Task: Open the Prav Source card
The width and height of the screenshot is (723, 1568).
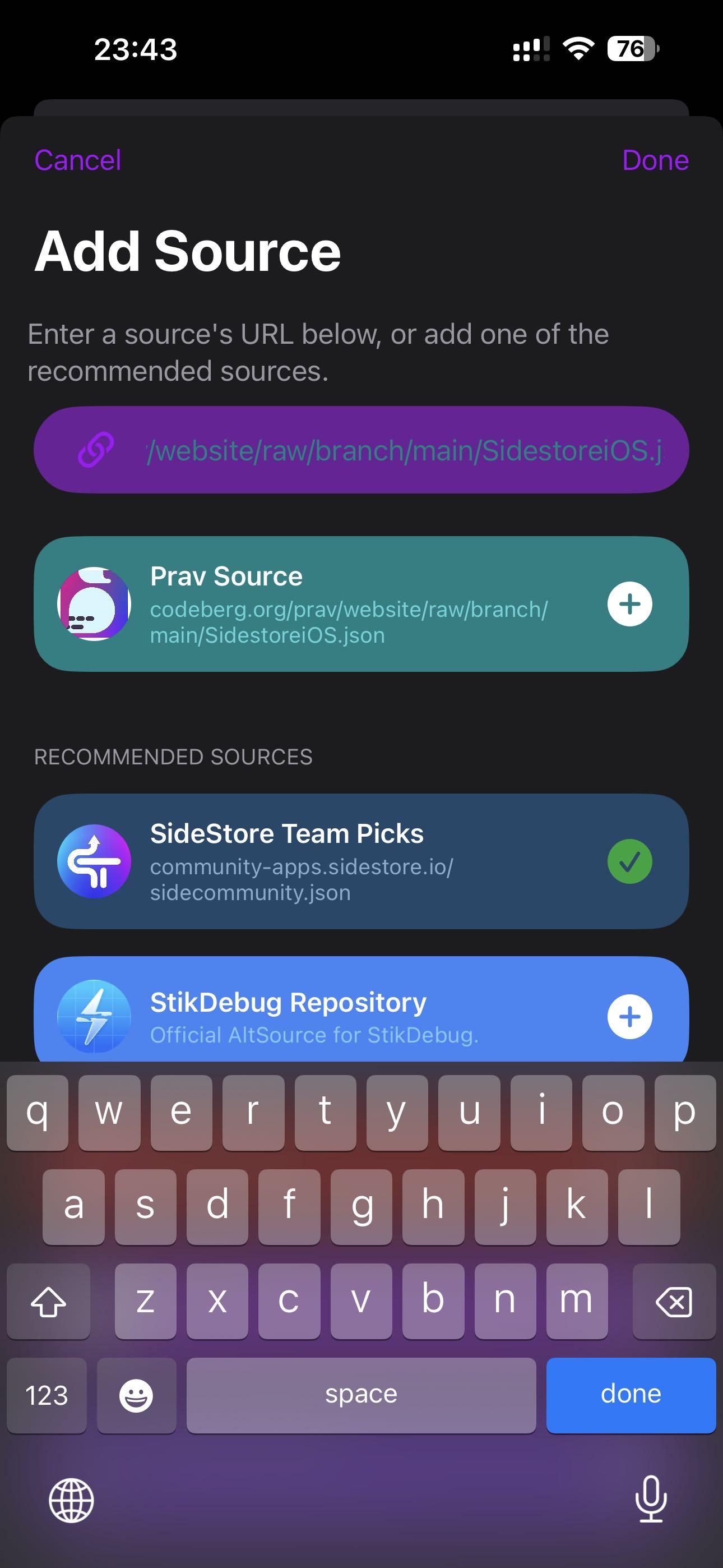Action: tap(347, 604)
